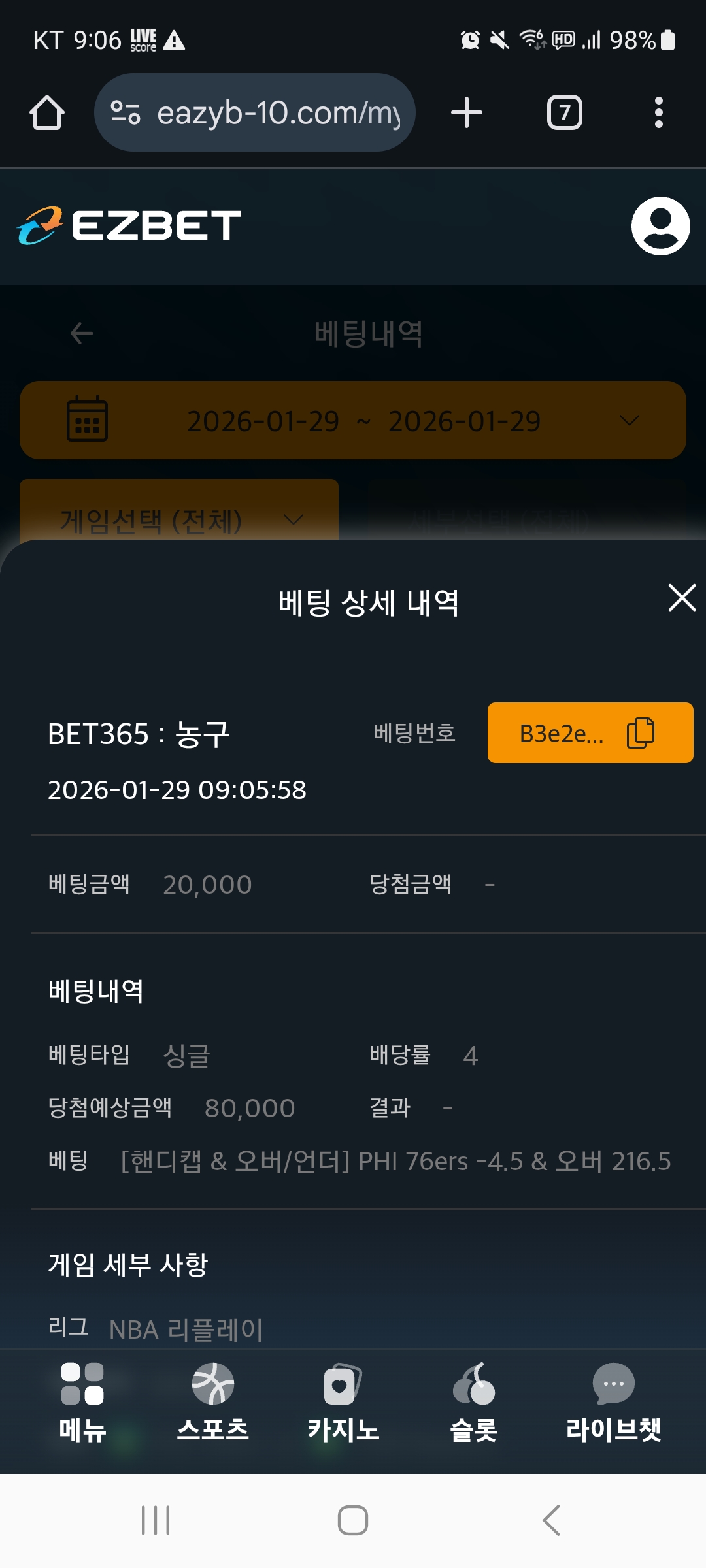Open the Chrome three-dot menu
The height and width of the screenshot is (1568, 706).
click(x=659, y=112)
